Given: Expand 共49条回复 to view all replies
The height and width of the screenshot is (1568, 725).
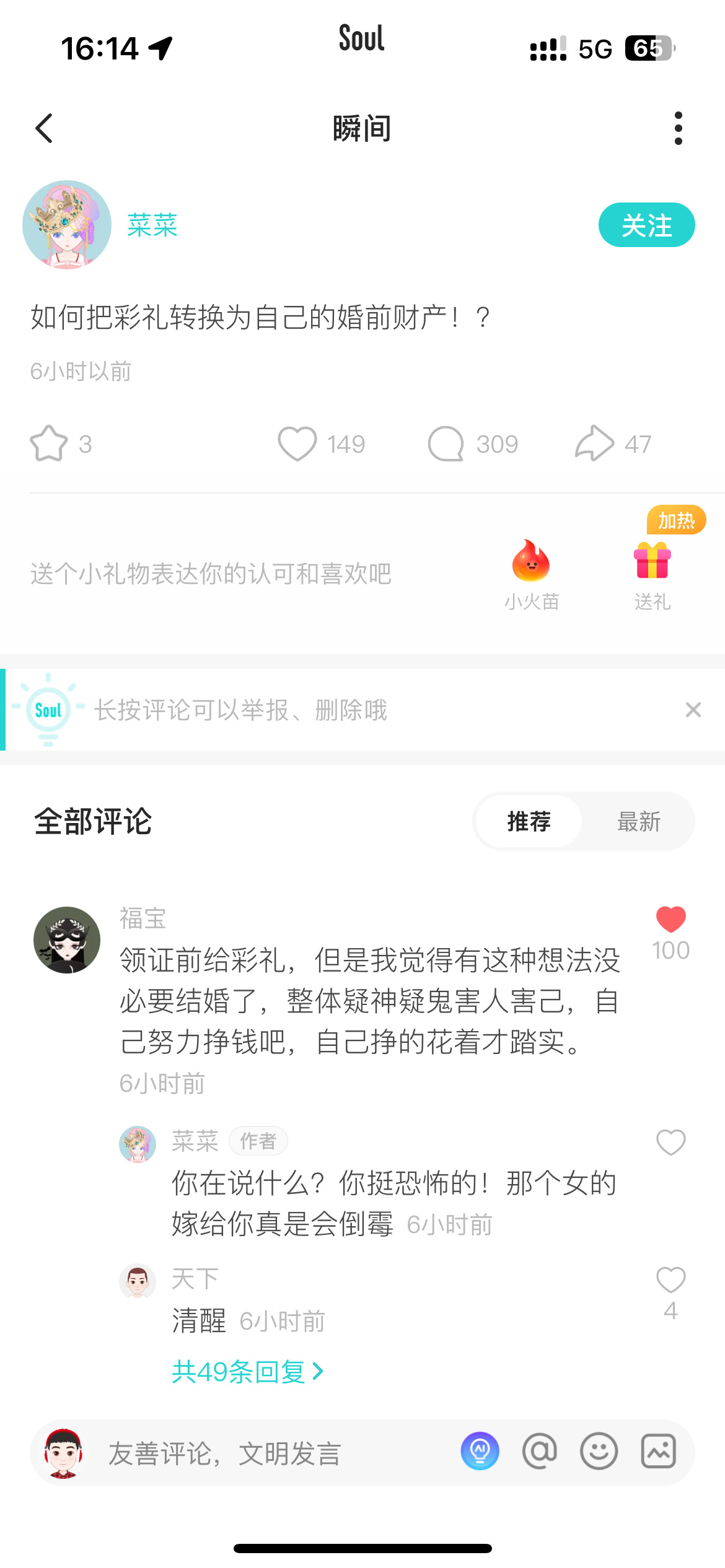Looking at the screenshot, I should coord(247,1372).
